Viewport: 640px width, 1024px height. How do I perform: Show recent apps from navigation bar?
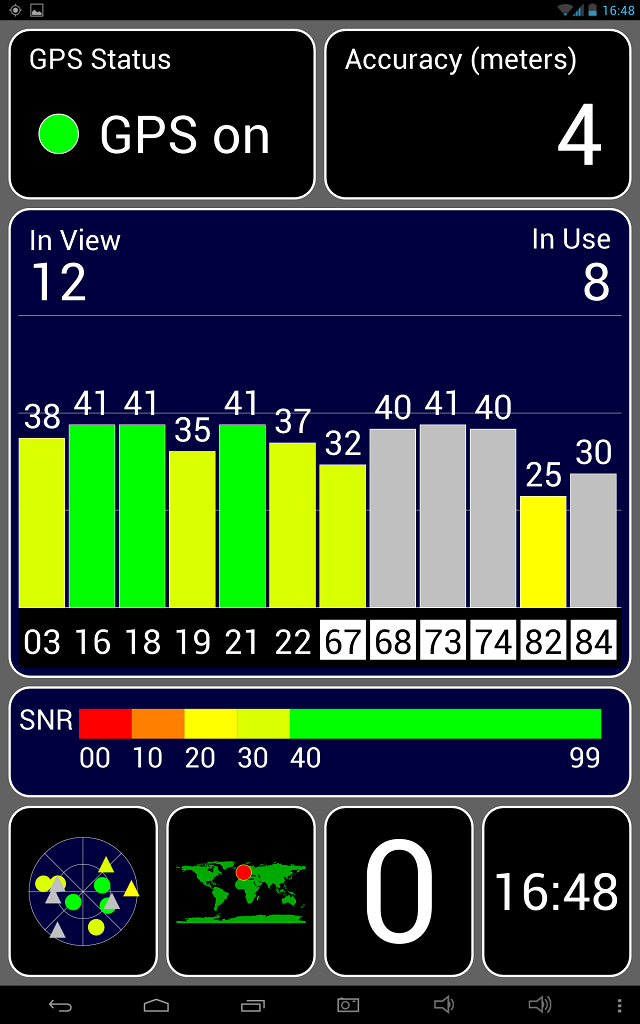click(252, 1005)
